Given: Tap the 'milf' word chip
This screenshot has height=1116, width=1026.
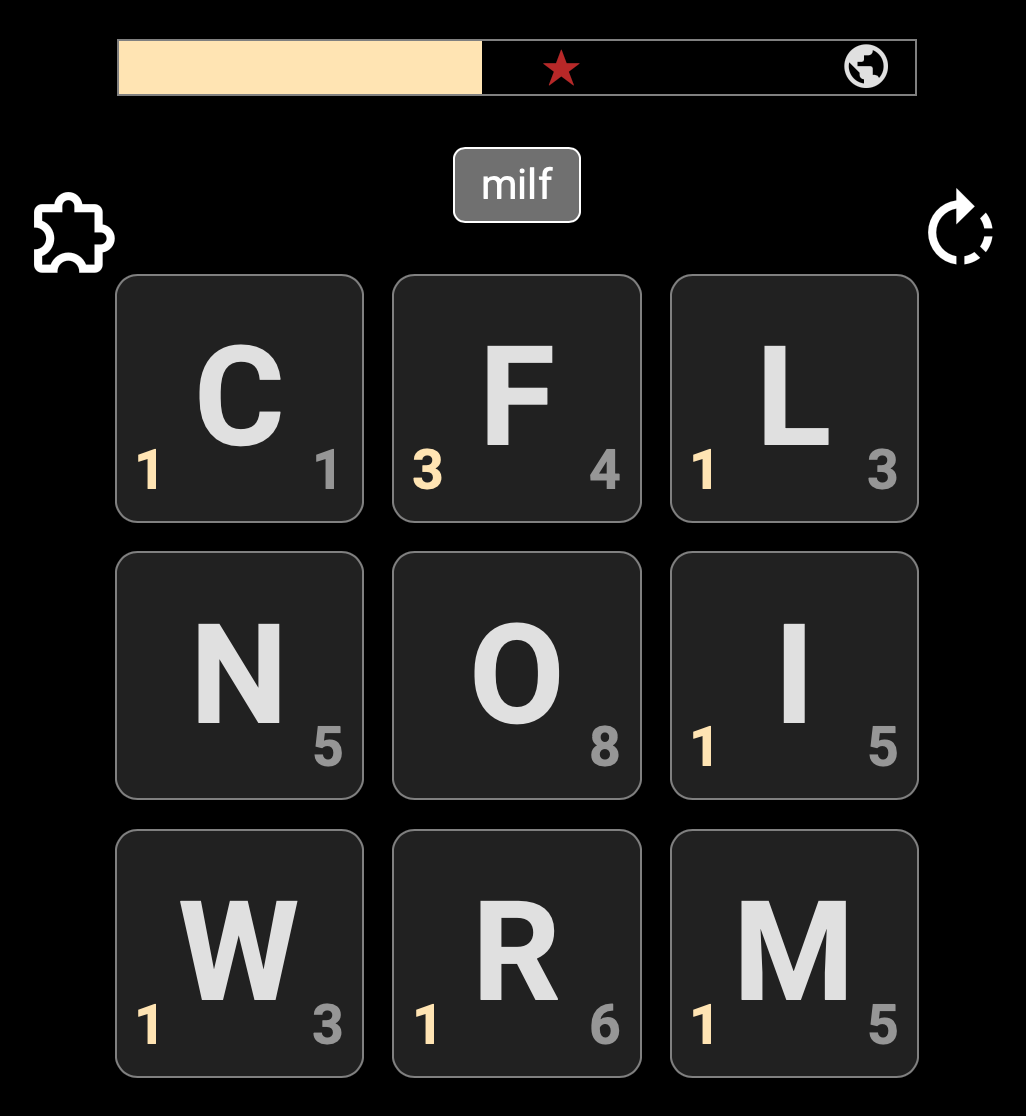Looking at the screenshot, I should 517,185.
